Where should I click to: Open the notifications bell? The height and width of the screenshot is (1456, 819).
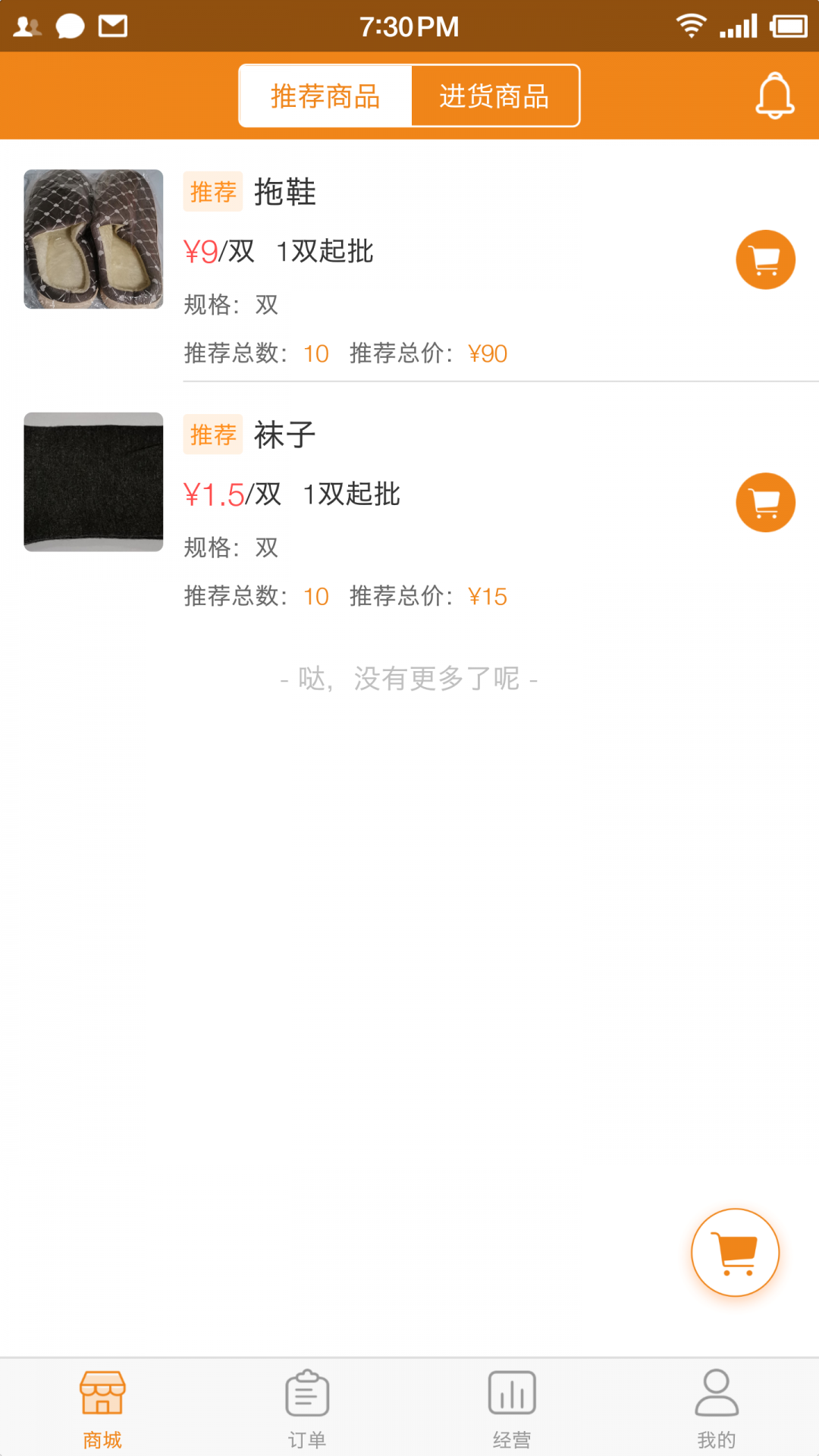click(774, 96)
